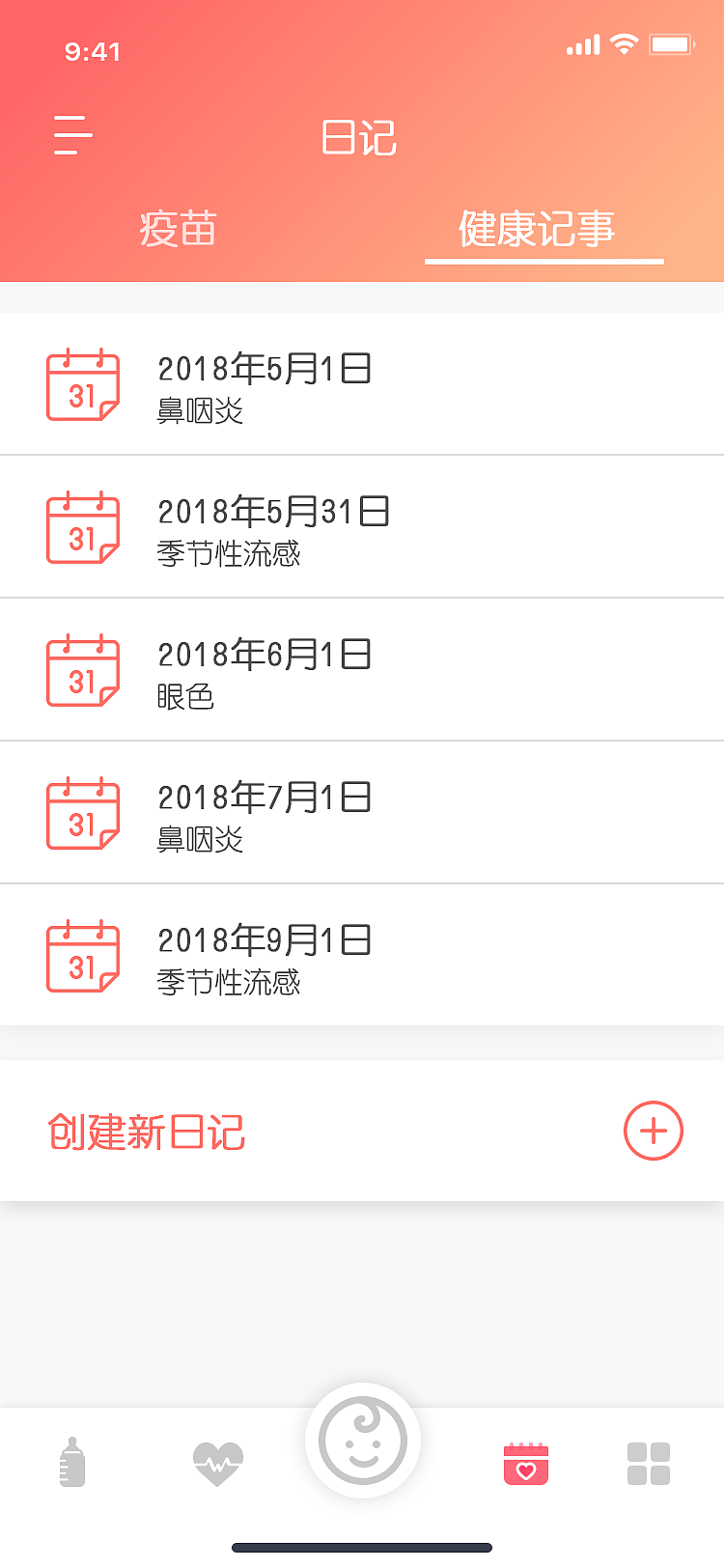Image resolution: width=724 pixels, height=1568 pixels.
Task: Select the baby bottle feeding icon
Action: pyautogui.click(x=71, y=1463)
